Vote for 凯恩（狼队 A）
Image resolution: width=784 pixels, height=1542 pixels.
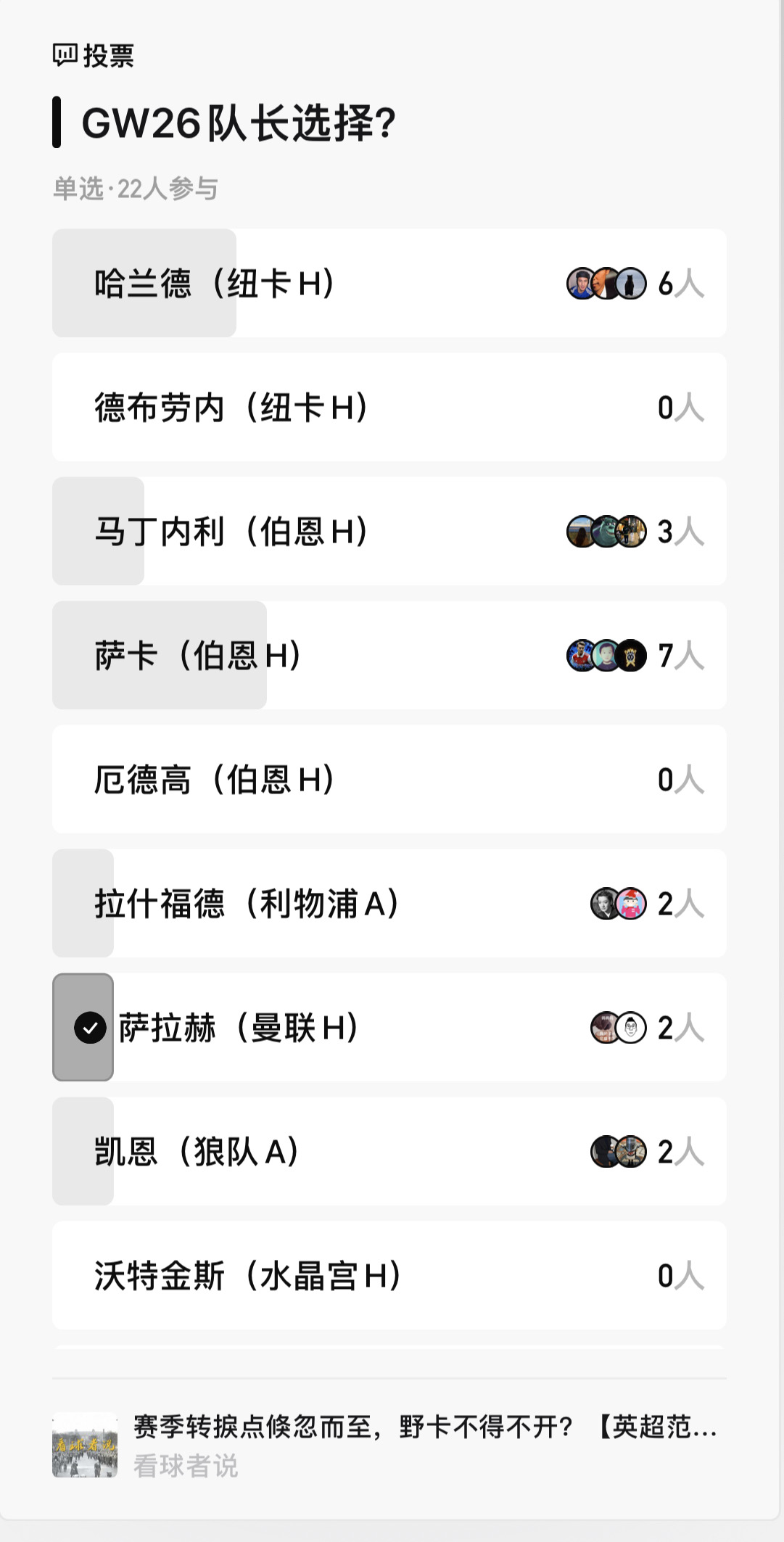(389, 1151)
